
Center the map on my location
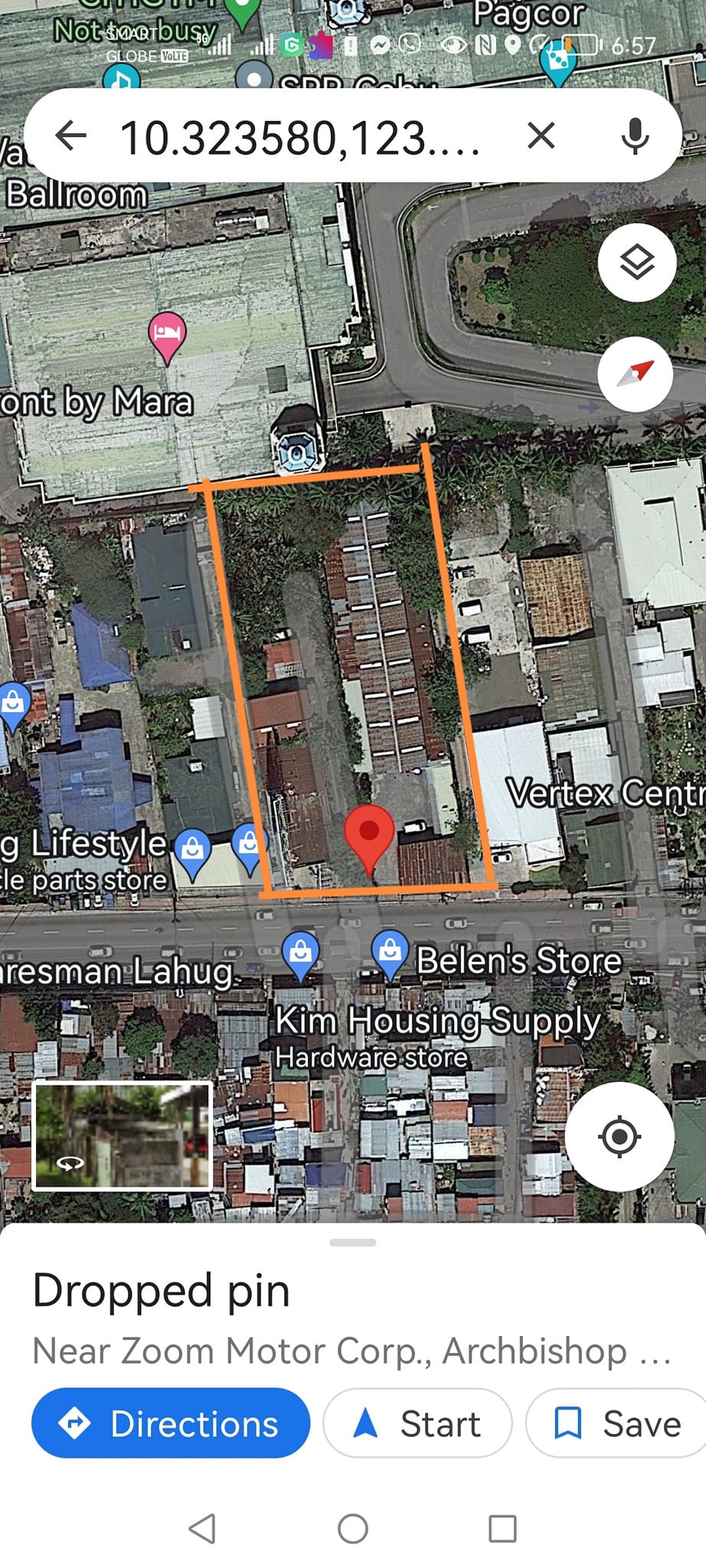pos(619,1136)
